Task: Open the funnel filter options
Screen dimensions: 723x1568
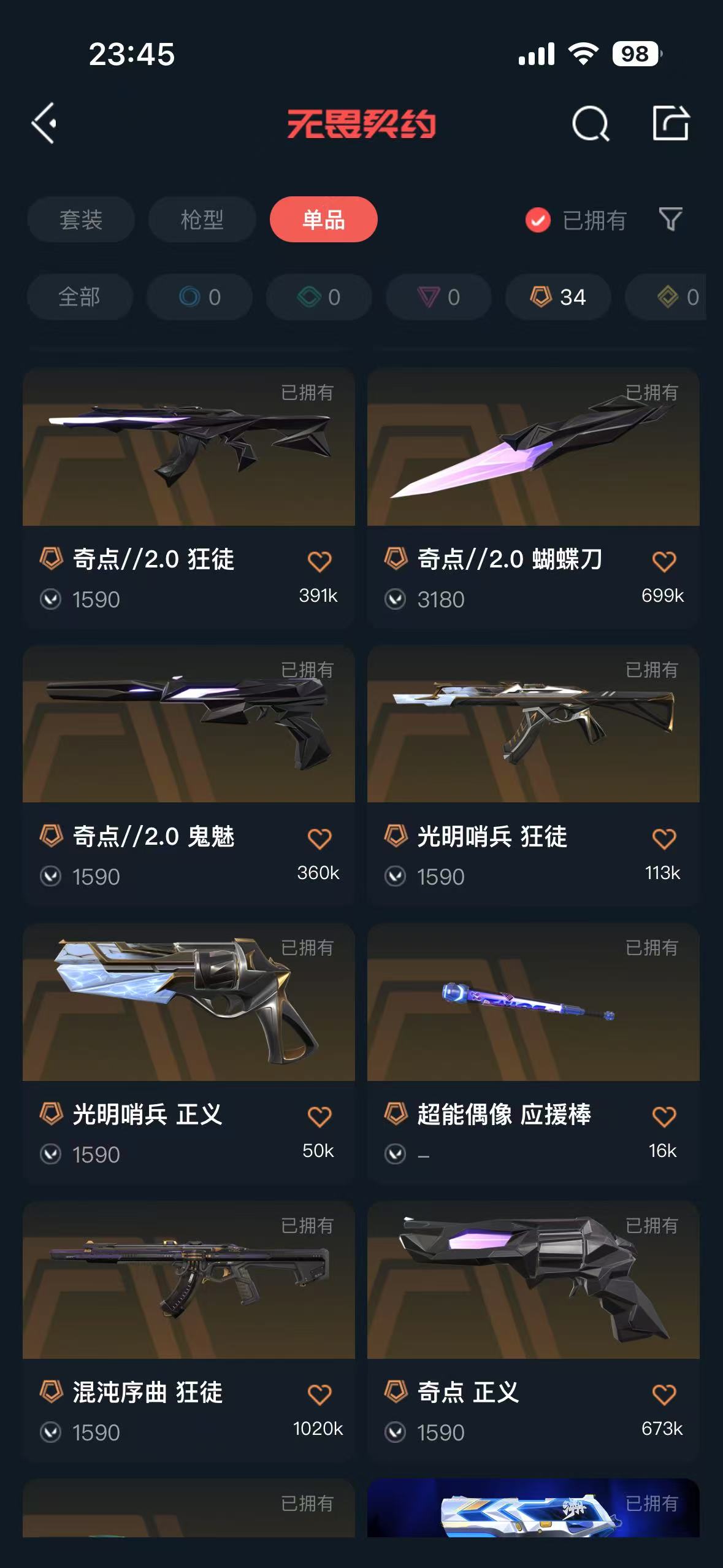Action: click(670, 220)
